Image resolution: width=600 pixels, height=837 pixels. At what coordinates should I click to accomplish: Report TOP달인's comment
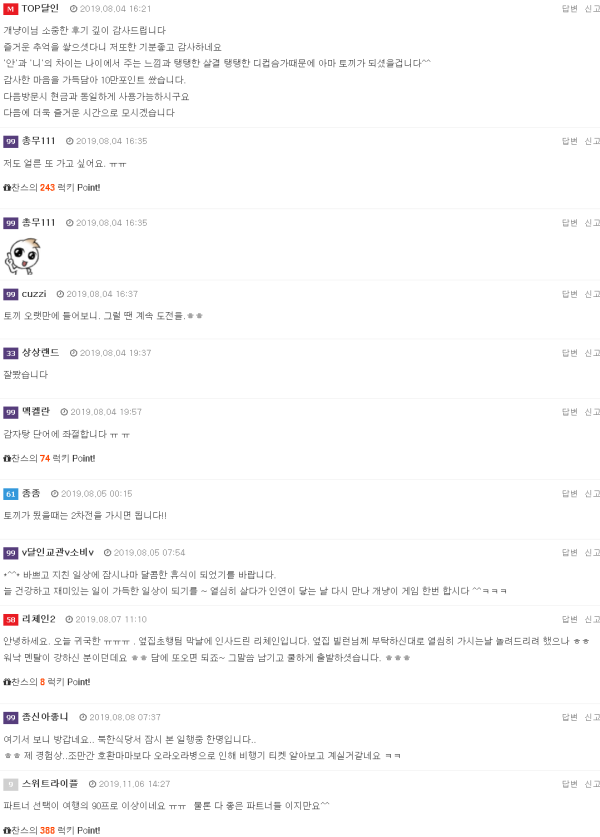click(x=592, y=9)
